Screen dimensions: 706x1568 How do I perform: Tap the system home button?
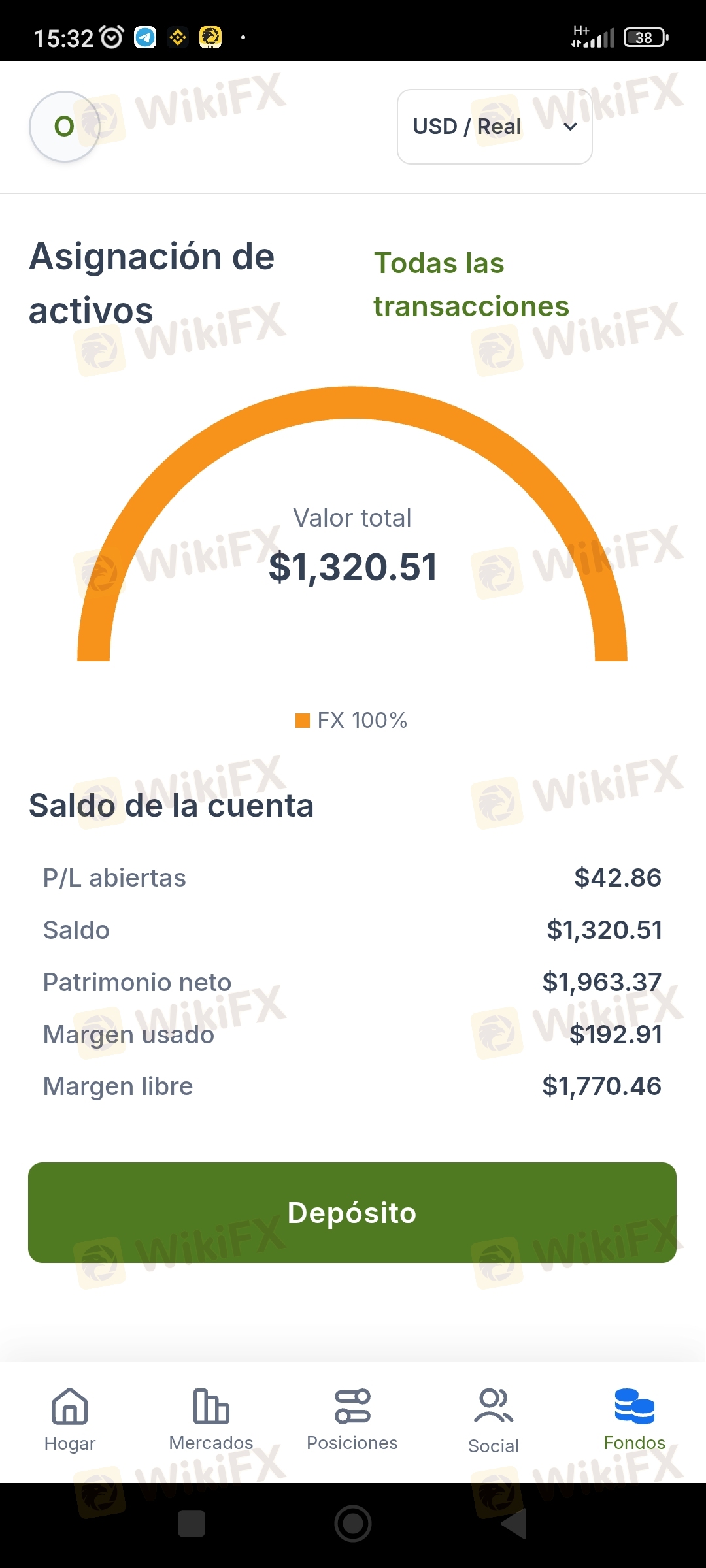[x=353, y=1524]
